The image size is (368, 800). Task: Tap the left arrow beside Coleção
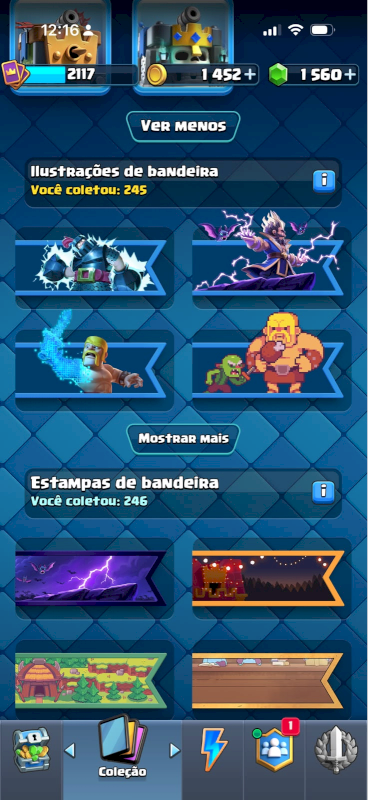pyautogui.click(x=70, y=750)
